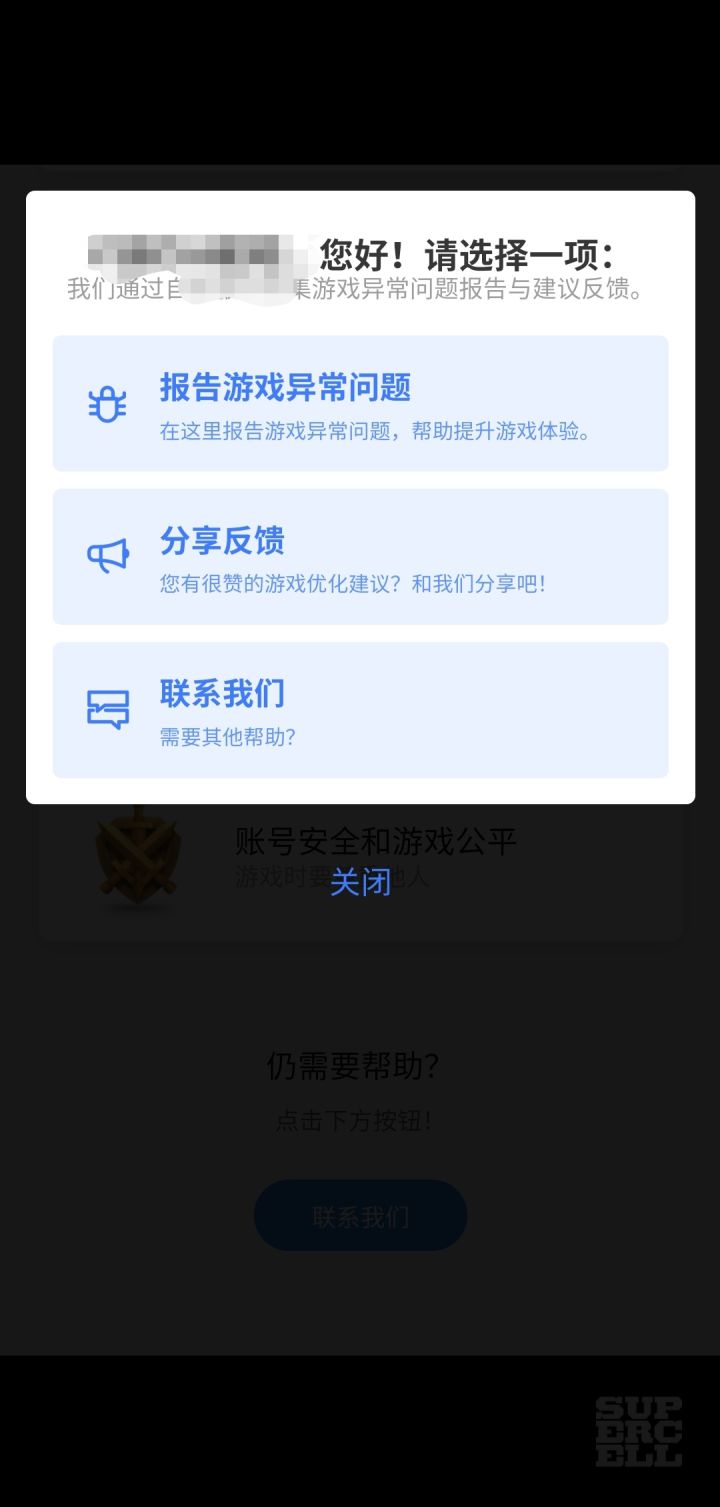The width and height of the screenshot is (720, 1507).
Task: Click the crossed-swords shield icon
Action: point(137,855)
